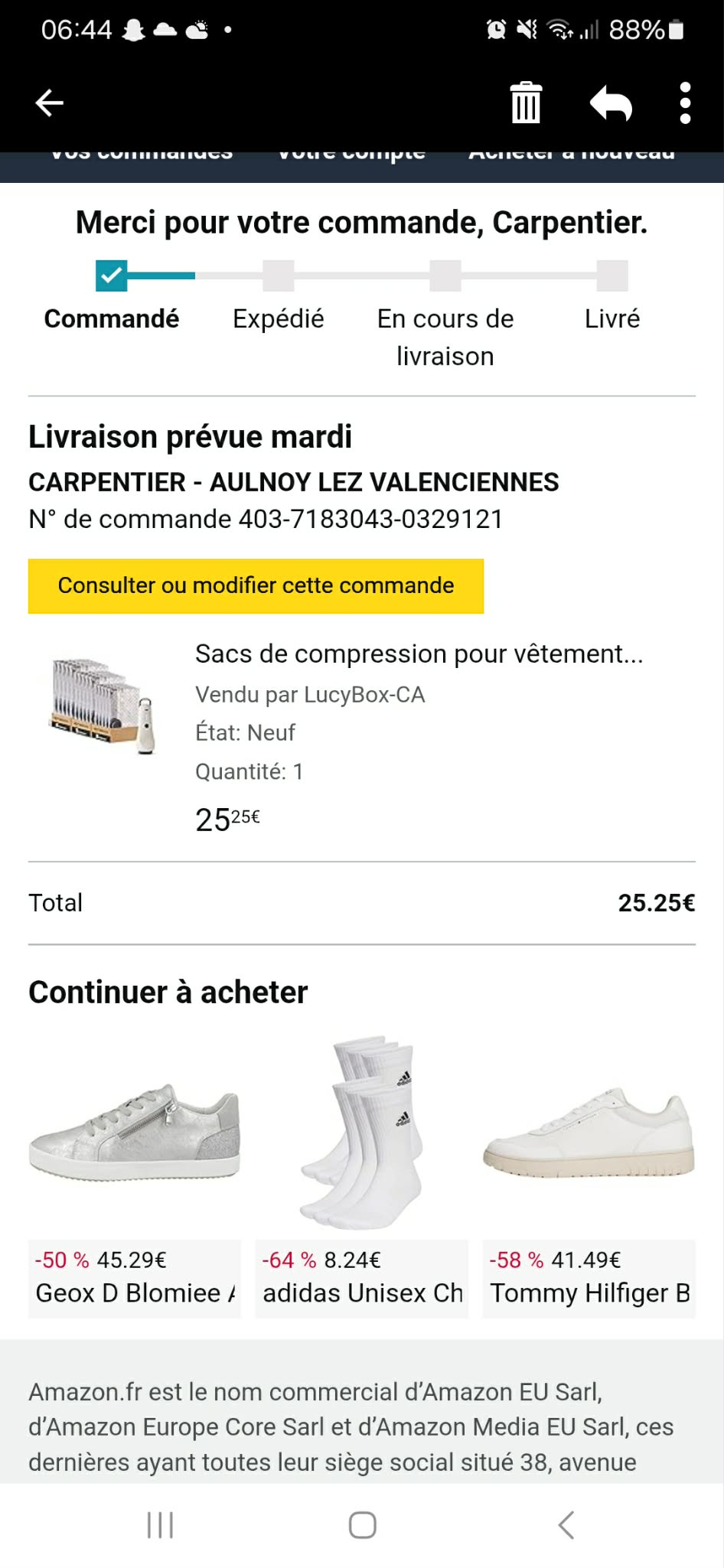Viewport: 724px width, 1568px height.
Task: Open the three-dot overflow menu
Action: coord(685,103)
